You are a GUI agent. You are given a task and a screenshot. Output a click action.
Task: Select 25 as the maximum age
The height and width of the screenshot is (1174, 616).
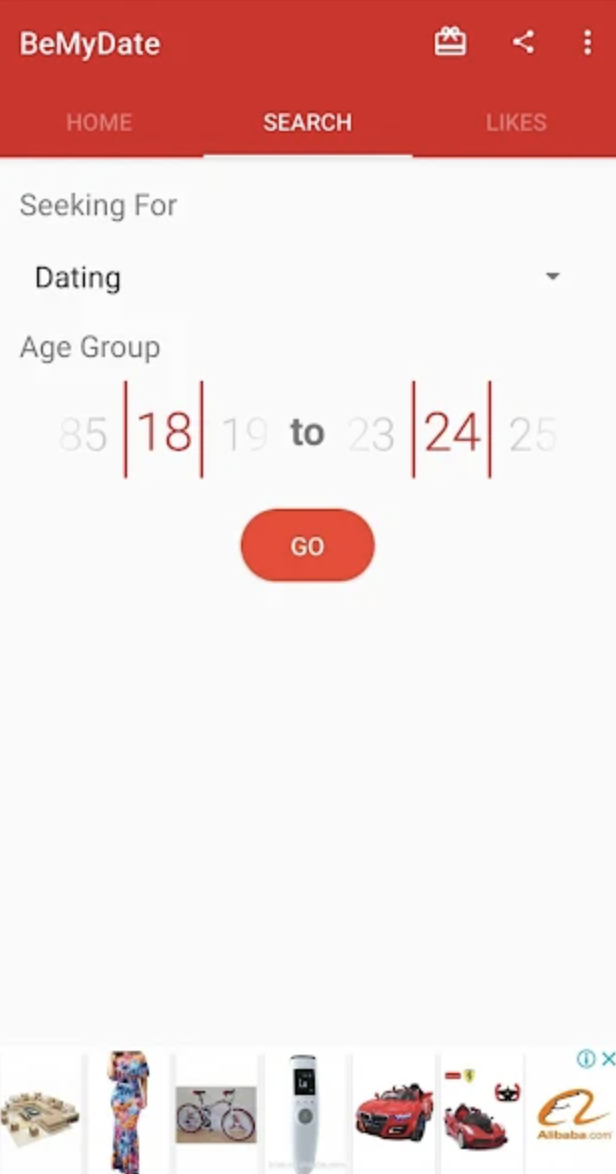(x=532, y=434)
